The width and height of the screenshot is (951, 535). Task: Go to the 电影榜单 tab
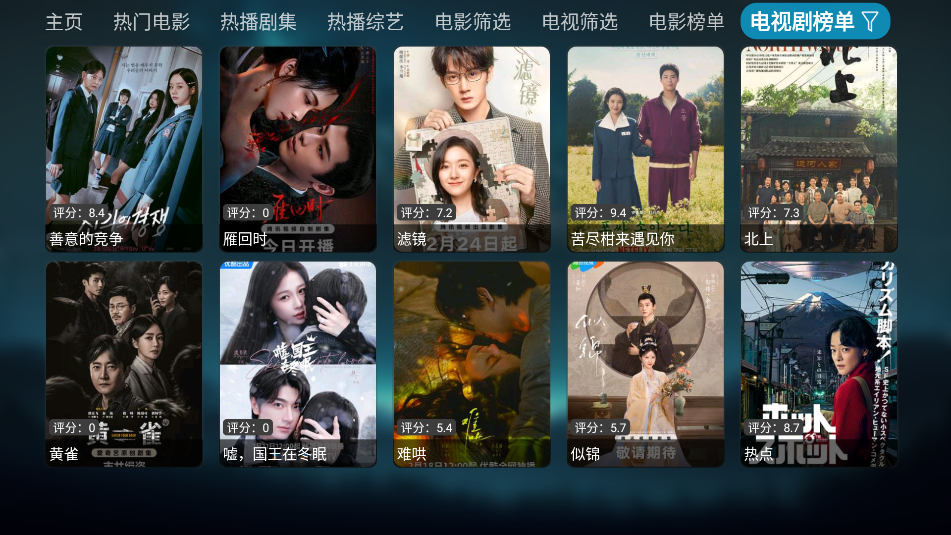click(686, 21)
